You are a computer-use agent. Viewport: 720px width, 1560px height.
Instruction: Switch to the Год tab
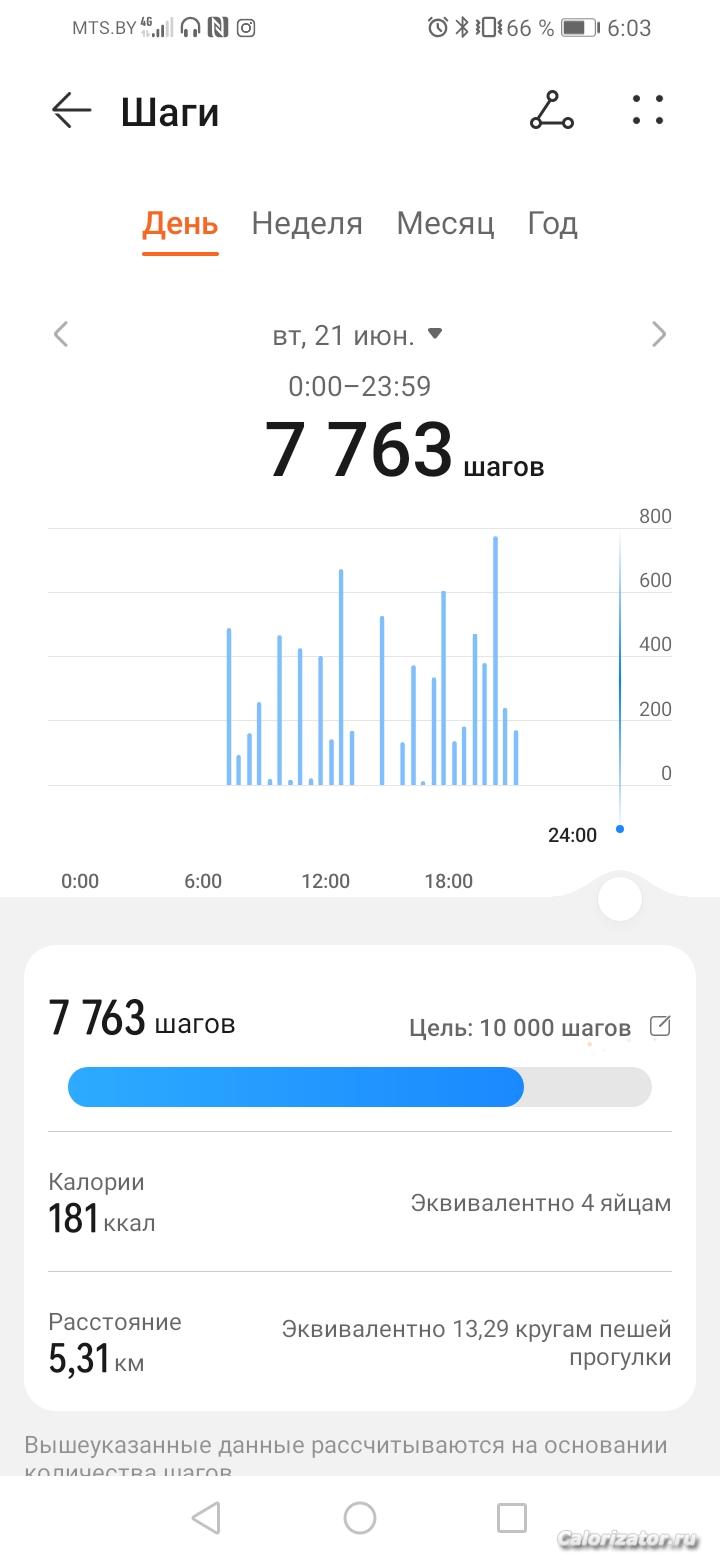pos(552,223)
